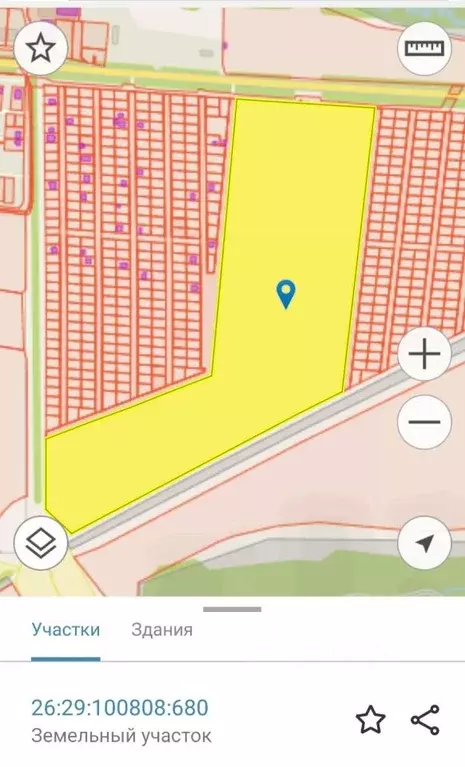Tap the blue location pin marker
This screenshot has height=767, width=465.
click(286, 294)
